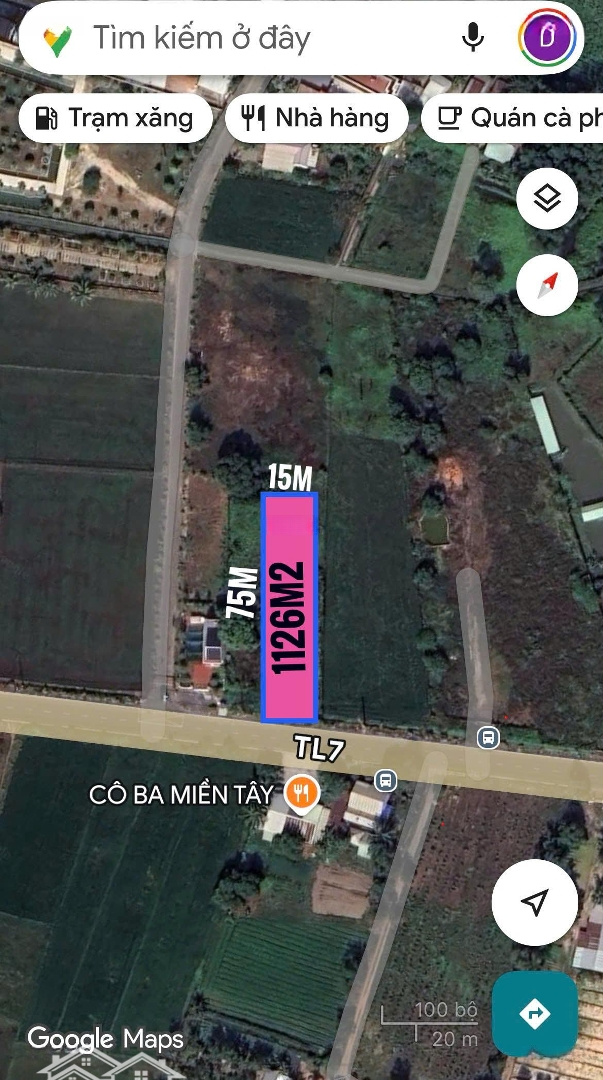Screen dimensions: 603x1080
Task: Filter the map by 'Nhà hàng'
Action: coord(317,118)
